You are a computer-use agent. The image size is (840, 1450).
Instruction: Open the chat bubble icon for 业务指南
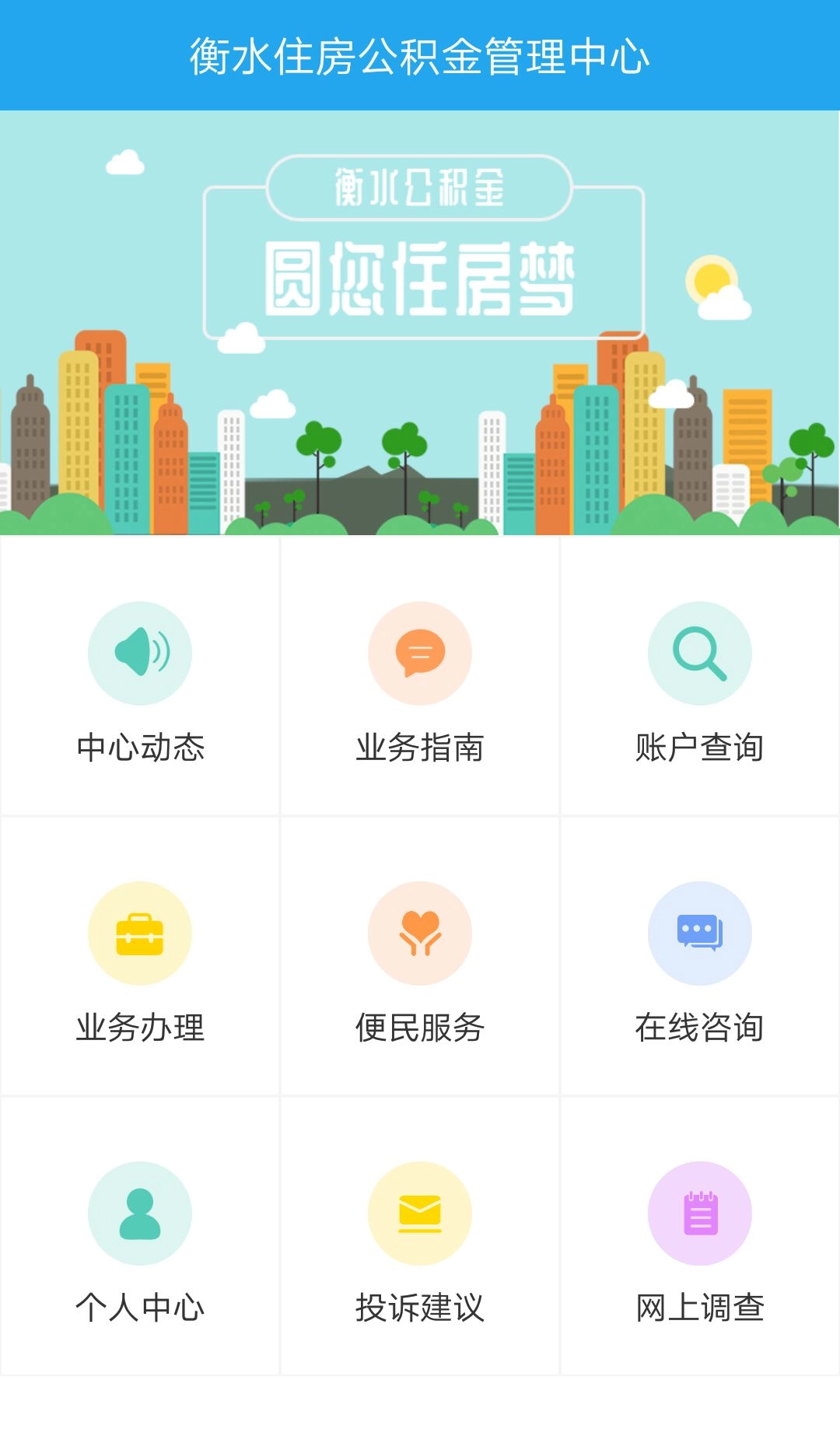(420, 653)
